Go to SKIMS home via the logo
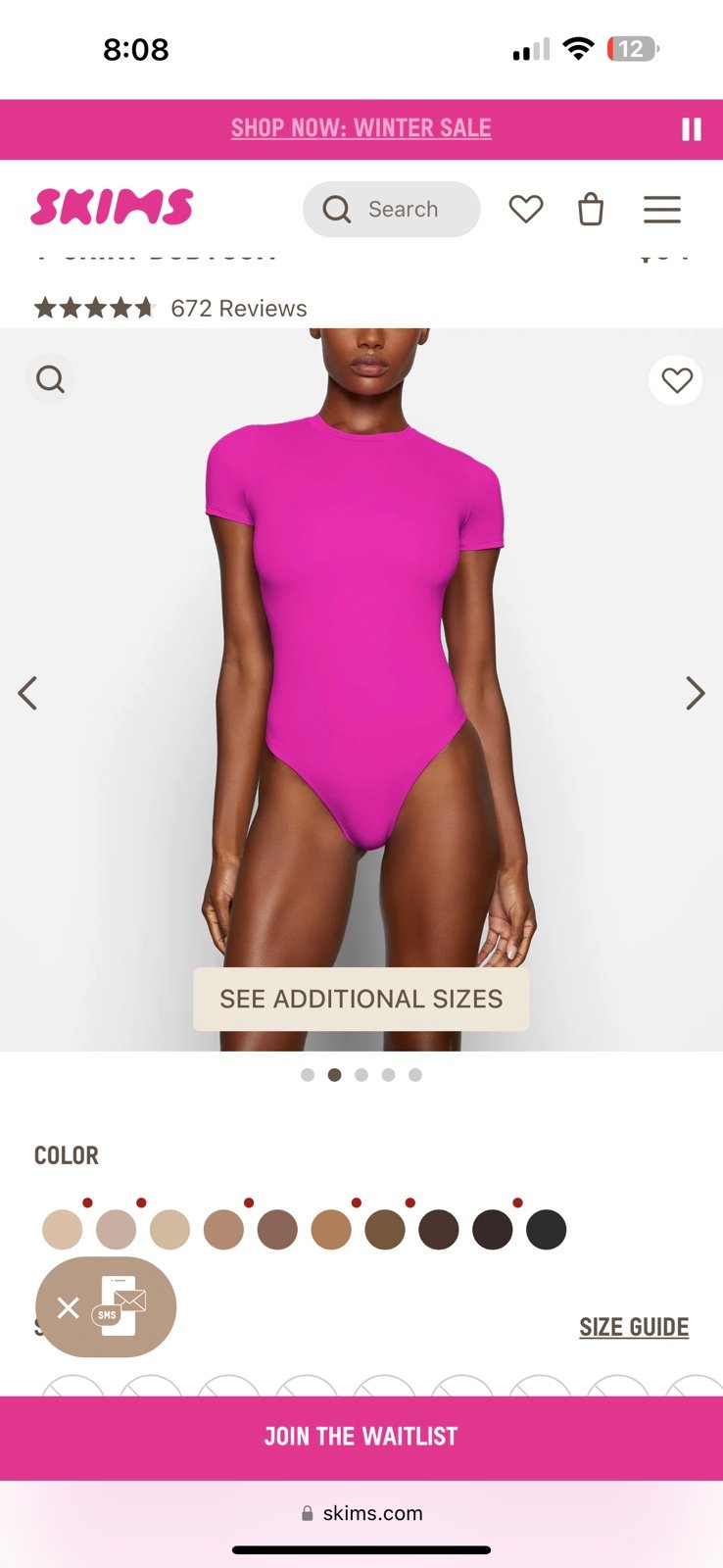 coord(112,207)
